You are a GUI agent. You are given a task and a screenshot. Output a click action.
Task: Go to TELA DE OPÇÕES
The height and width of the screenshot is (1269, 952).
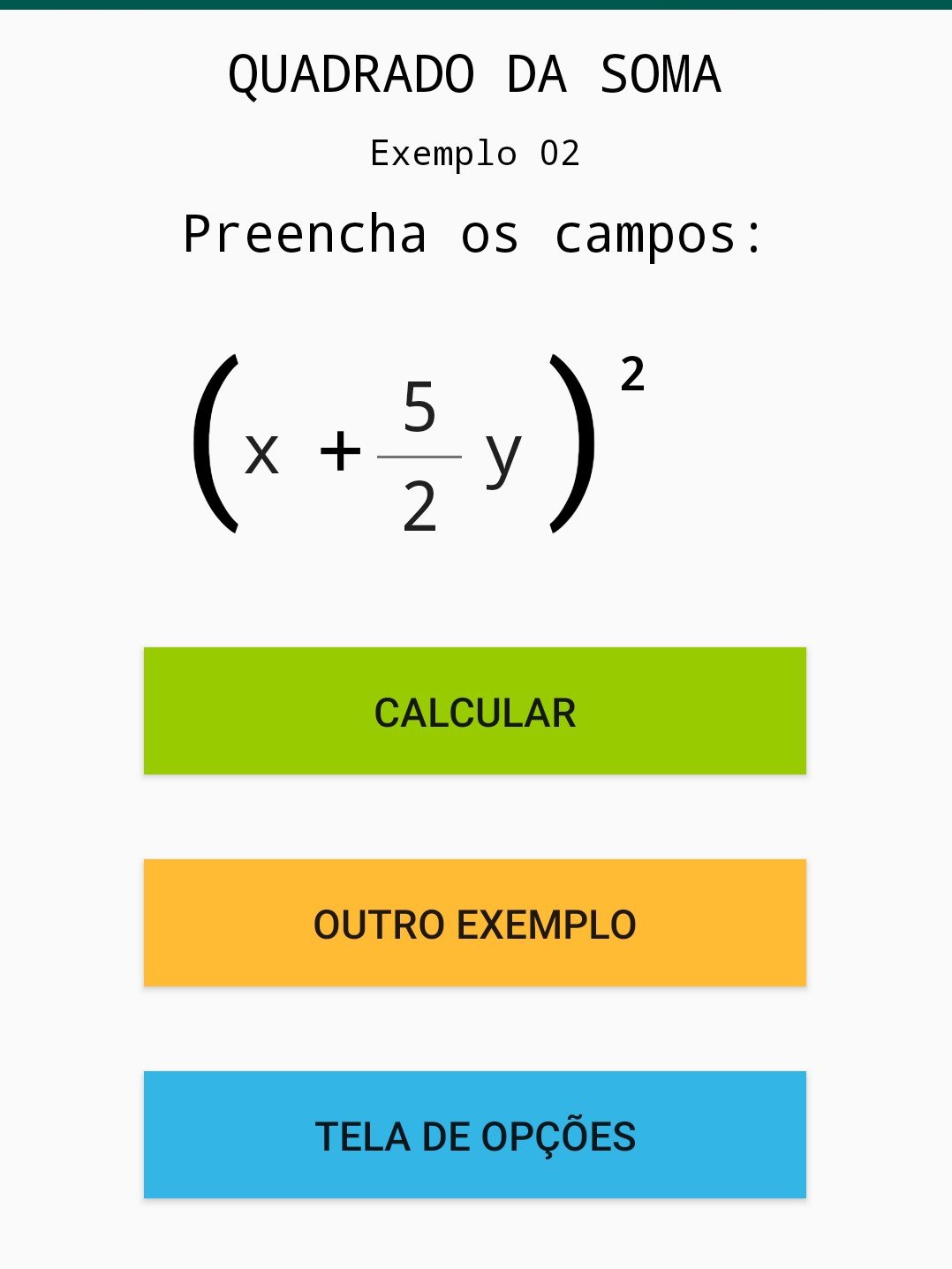point(475,1135)
